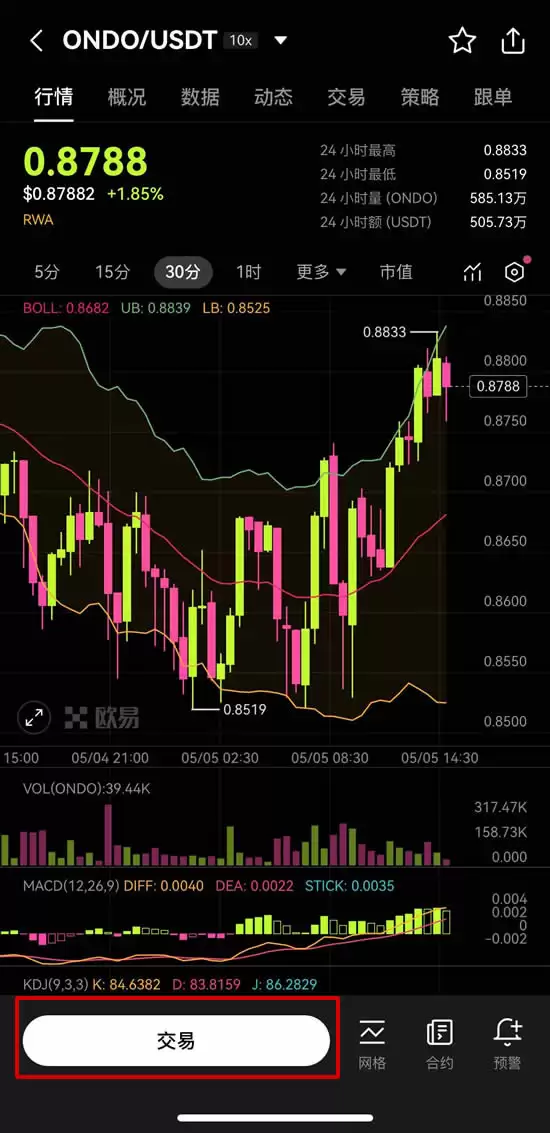Choose the 1时 chart interval
This screenshot has width=550, height=1133.
[x=248, y=272]
